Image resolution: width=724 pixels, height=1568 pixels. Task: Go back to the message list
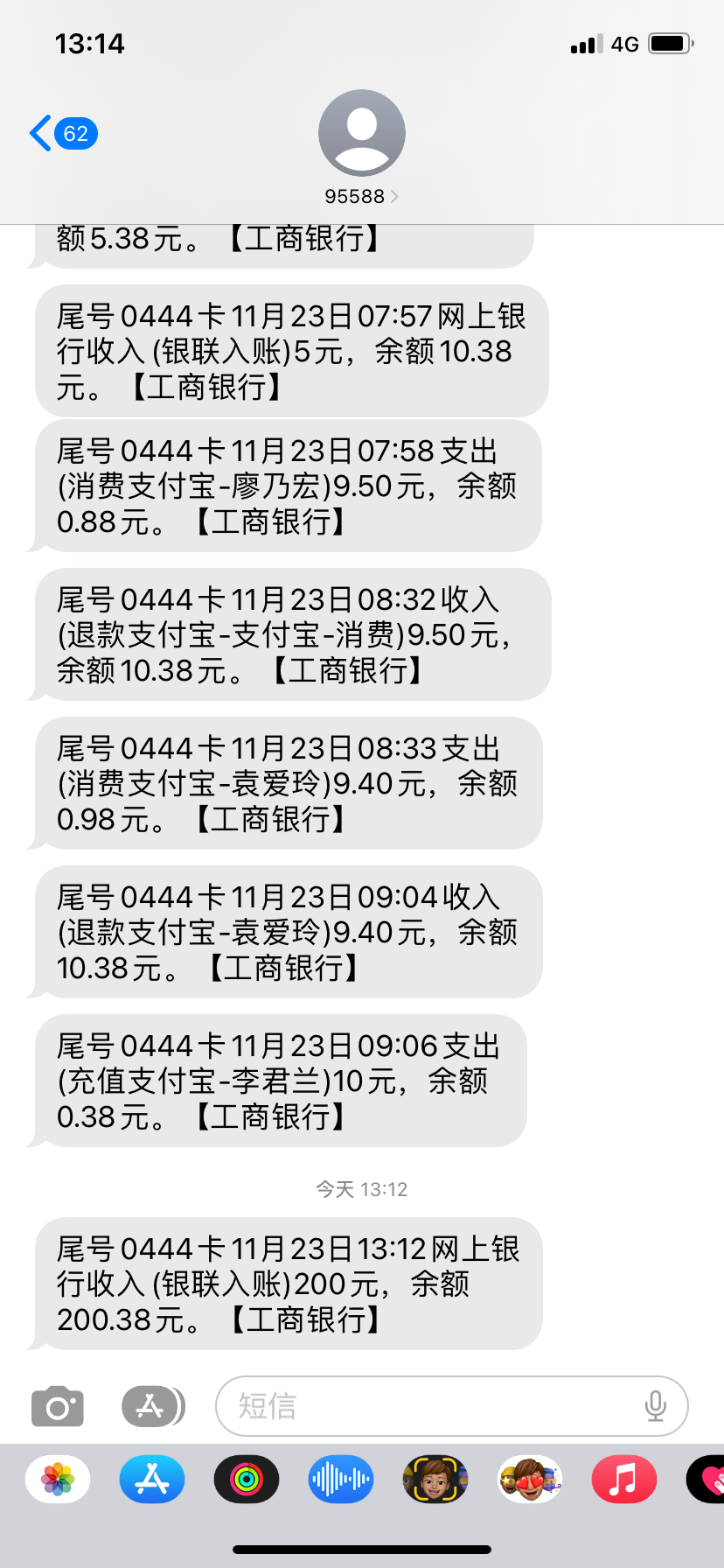[x=63, y=134]
